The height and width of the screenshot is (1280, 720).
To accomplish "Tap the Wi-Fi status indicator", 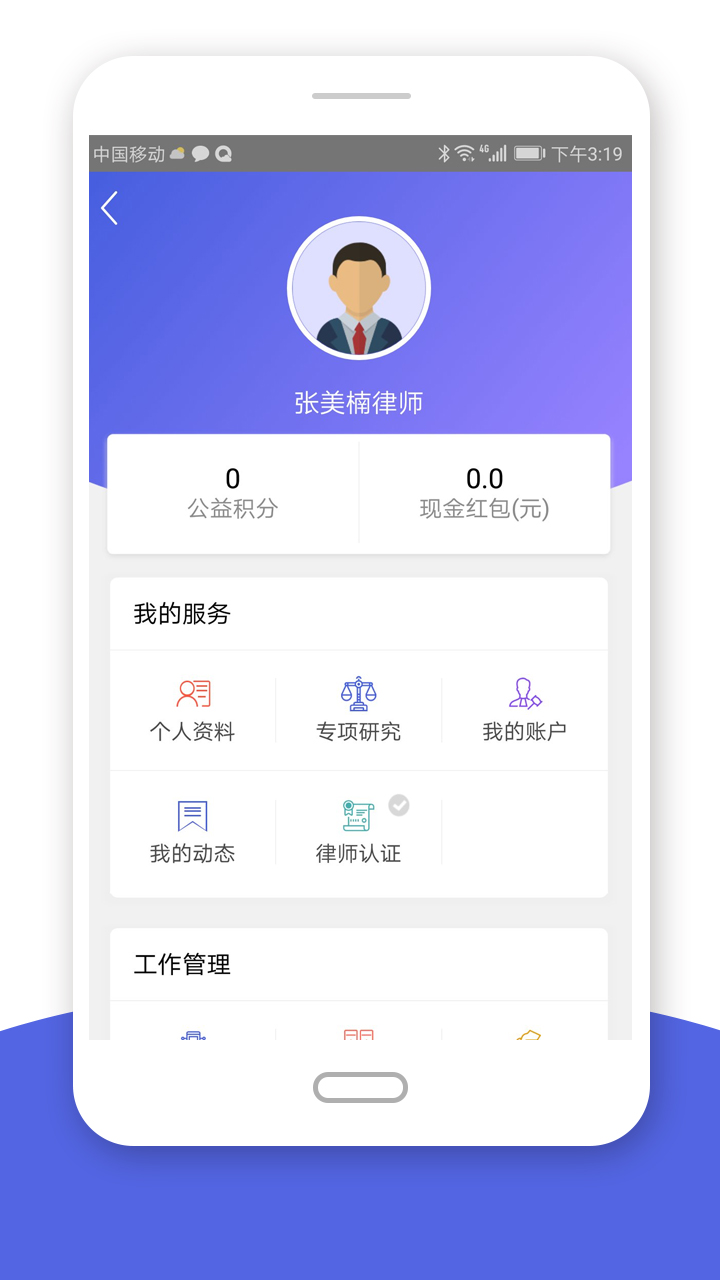I will [x=464, y=153].
